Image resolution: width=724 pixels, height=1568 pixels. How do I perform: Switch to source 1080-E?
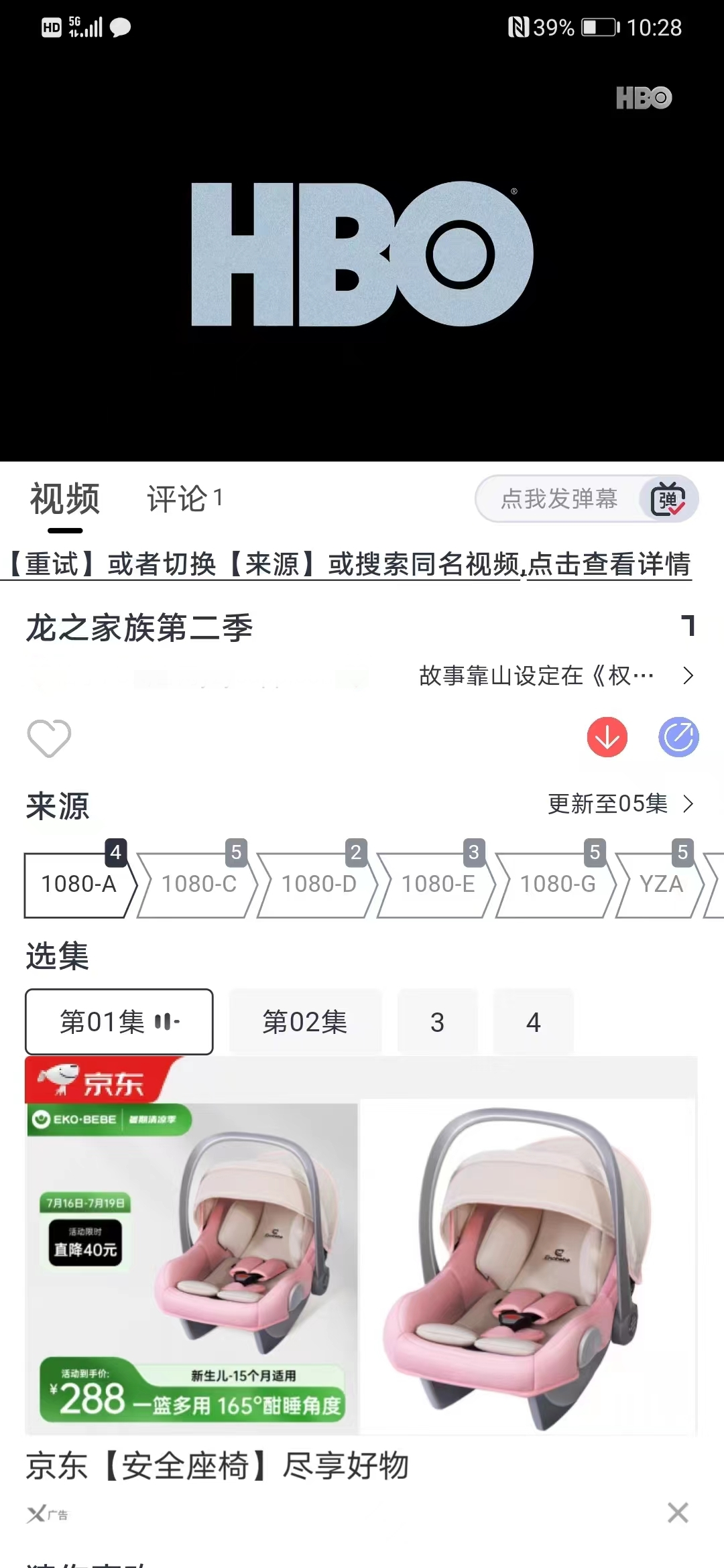point(438,885)
